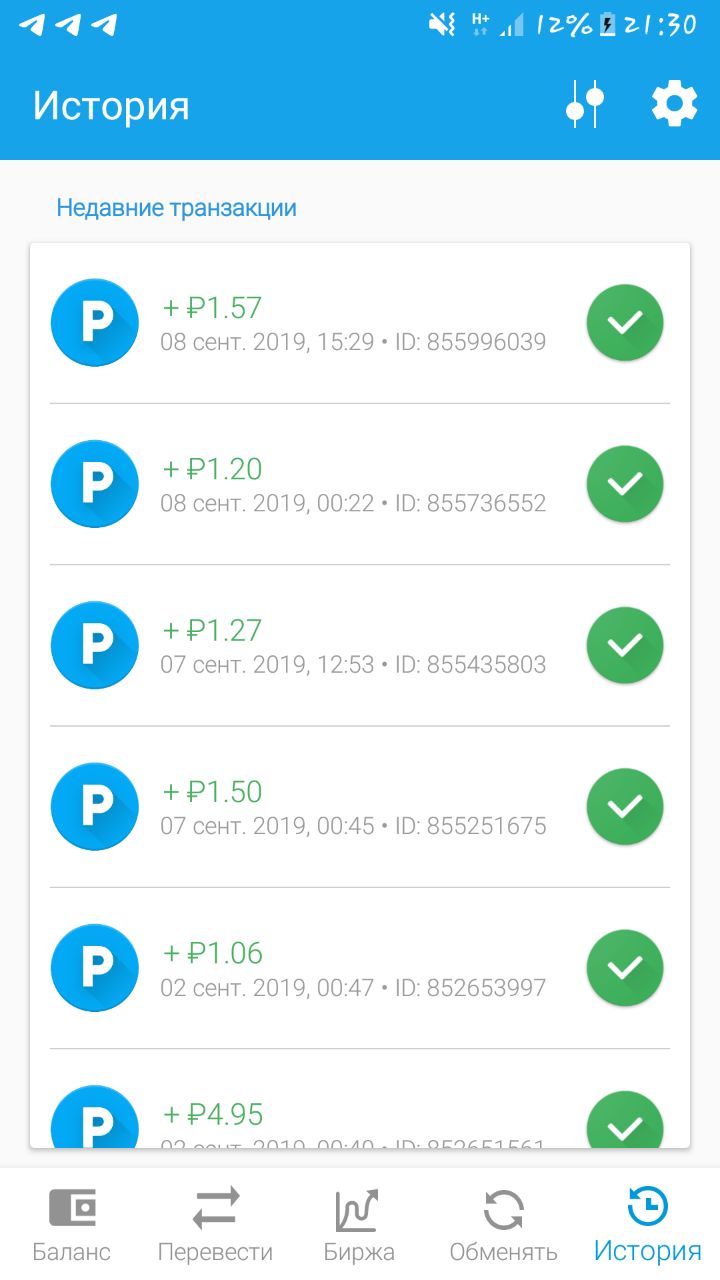Image resolution: width=720 pixels, height=1280 pixels.
Task: Open the +₽1.20 transaction
Action: click(x=360, y=484)
